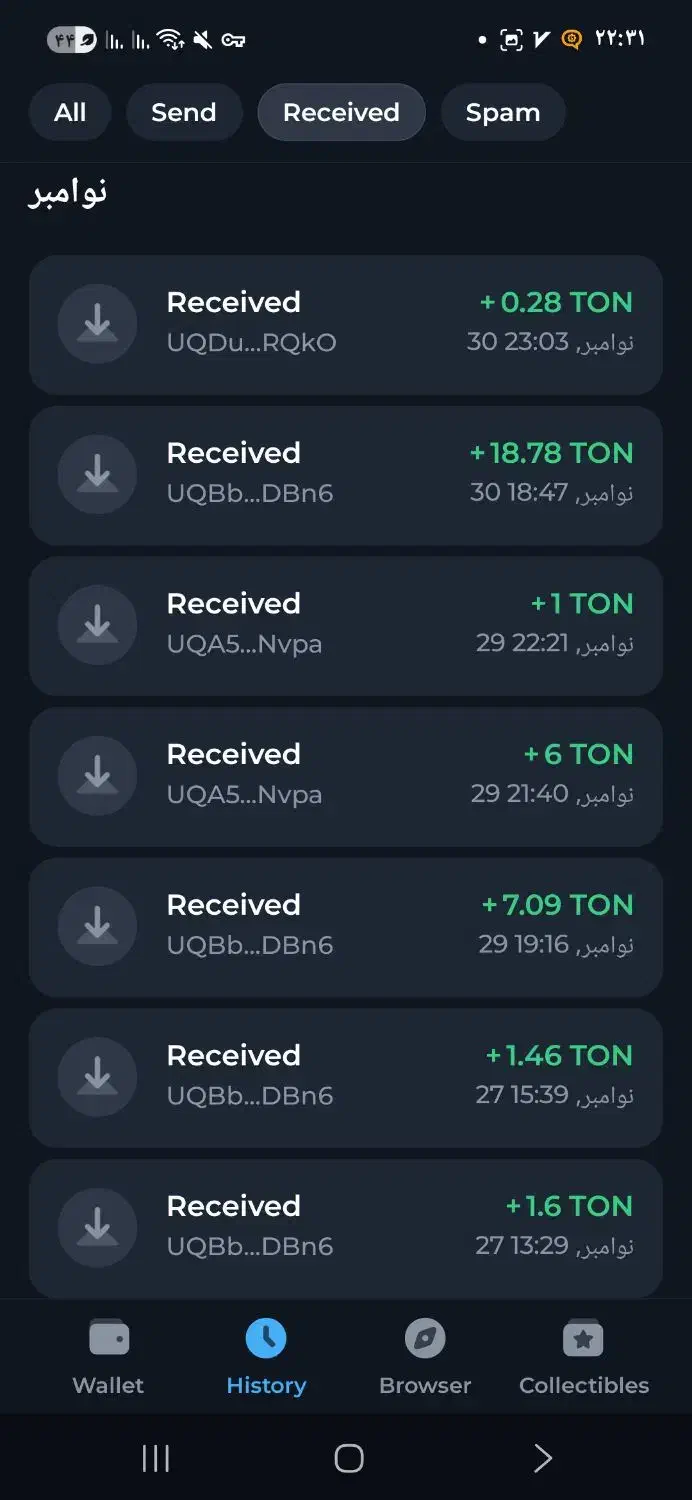
Task: Switch to the Browser tab
Action: pyautogui.click(x=425, y=1357)
